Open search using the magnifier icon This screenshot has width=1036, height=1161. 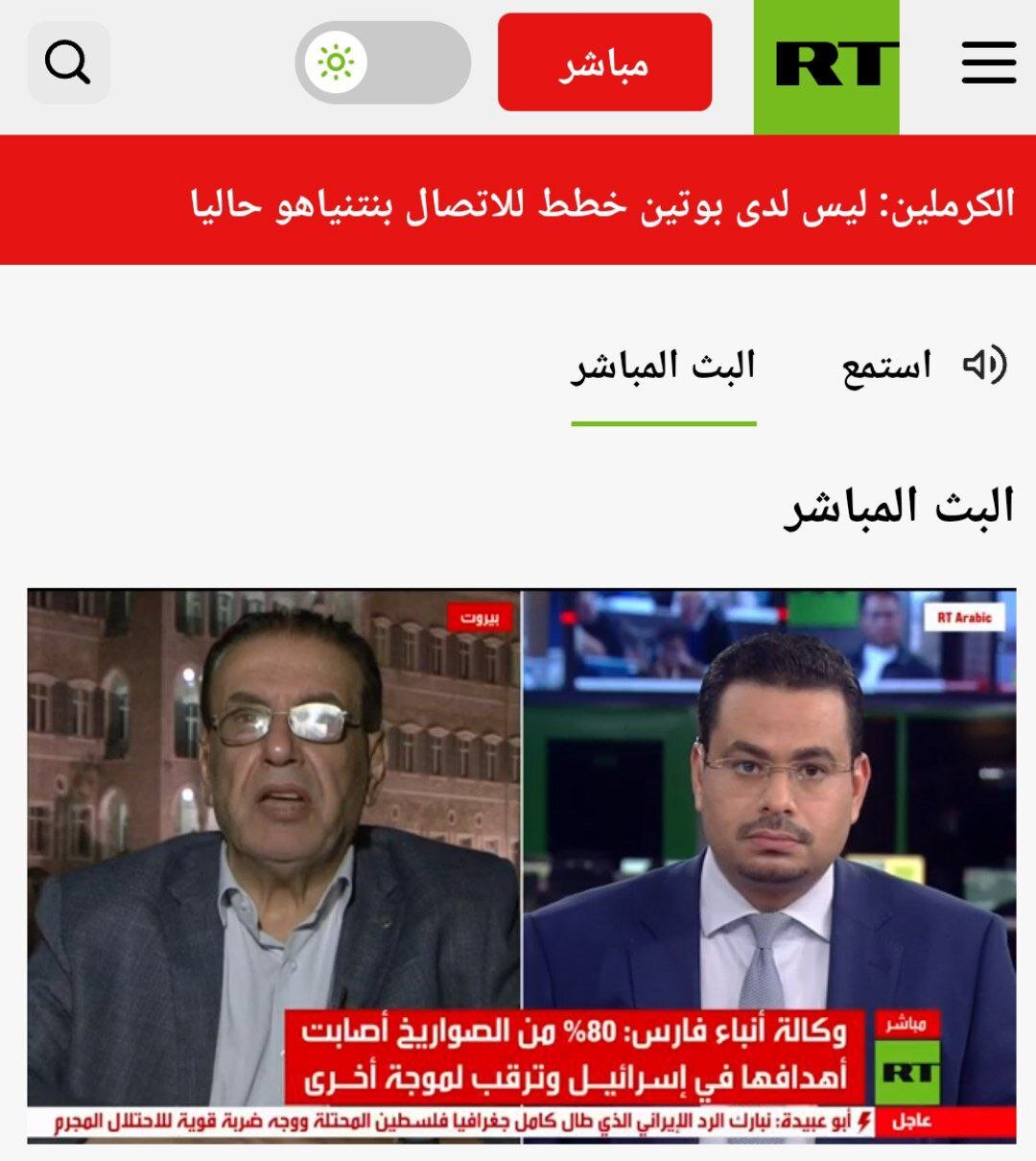(67, 63)
